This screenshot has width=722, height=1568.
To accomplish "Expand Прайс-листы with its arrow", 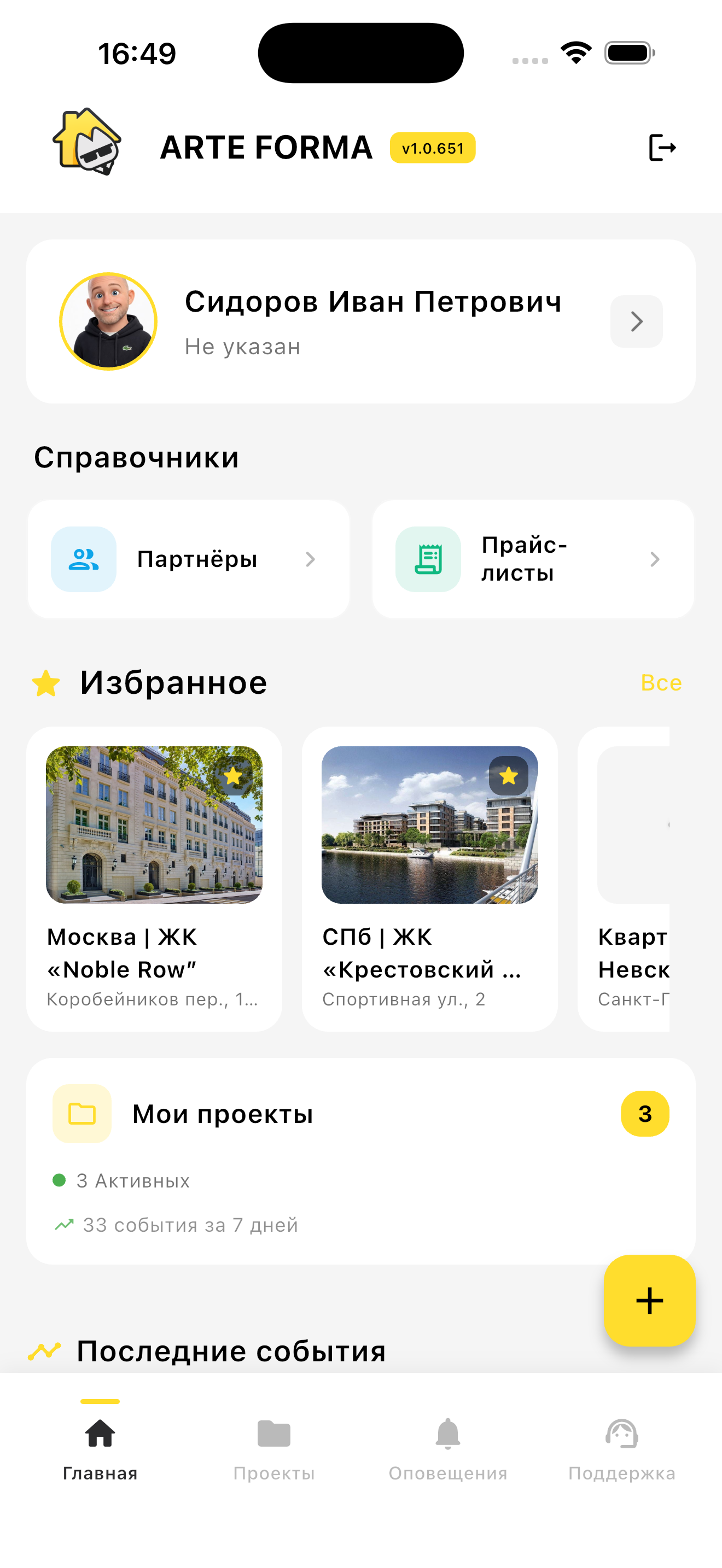I will click(656, 559).
